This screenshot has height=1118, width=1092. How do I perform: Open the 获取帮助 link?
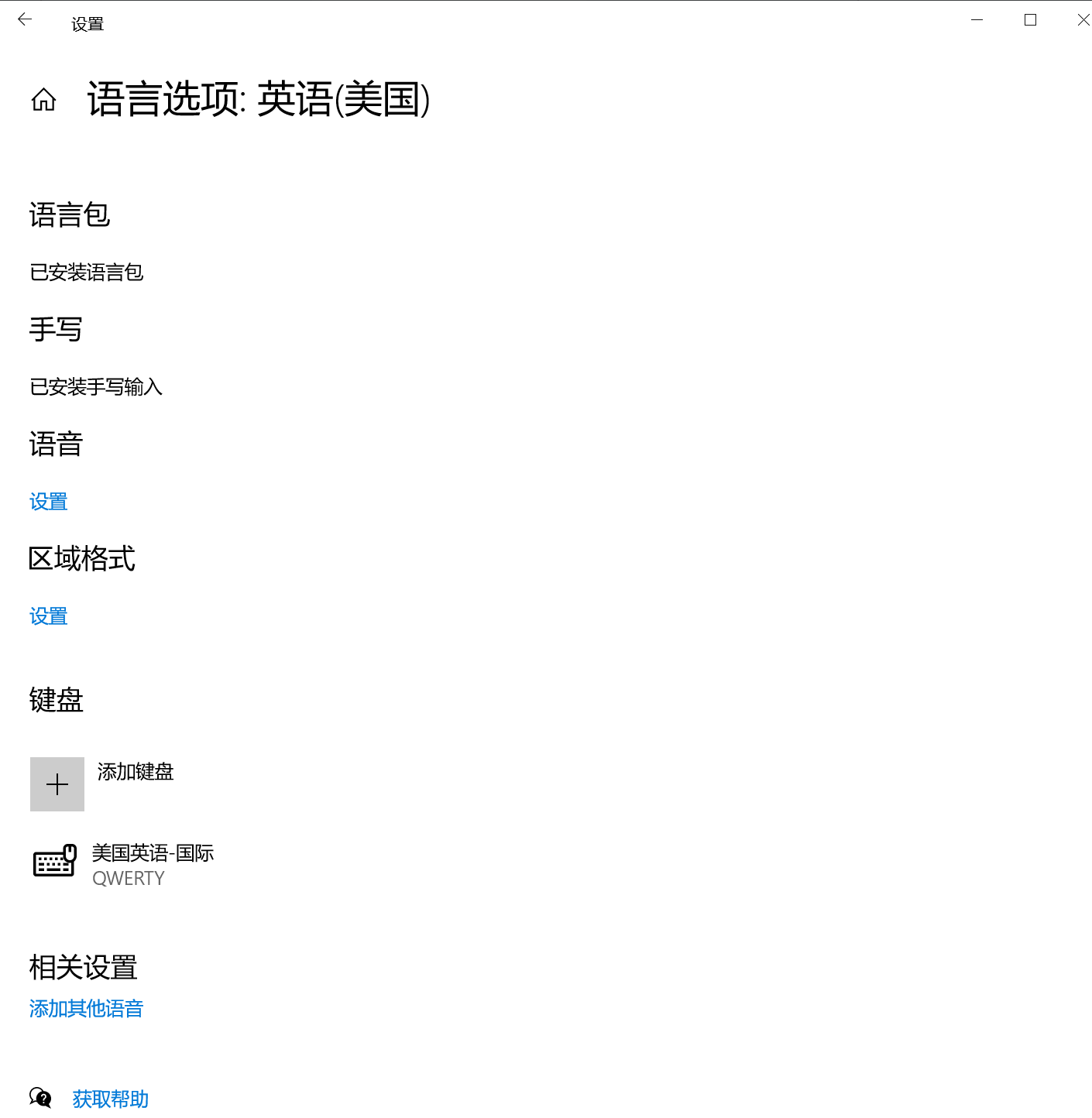point(111,1099)
